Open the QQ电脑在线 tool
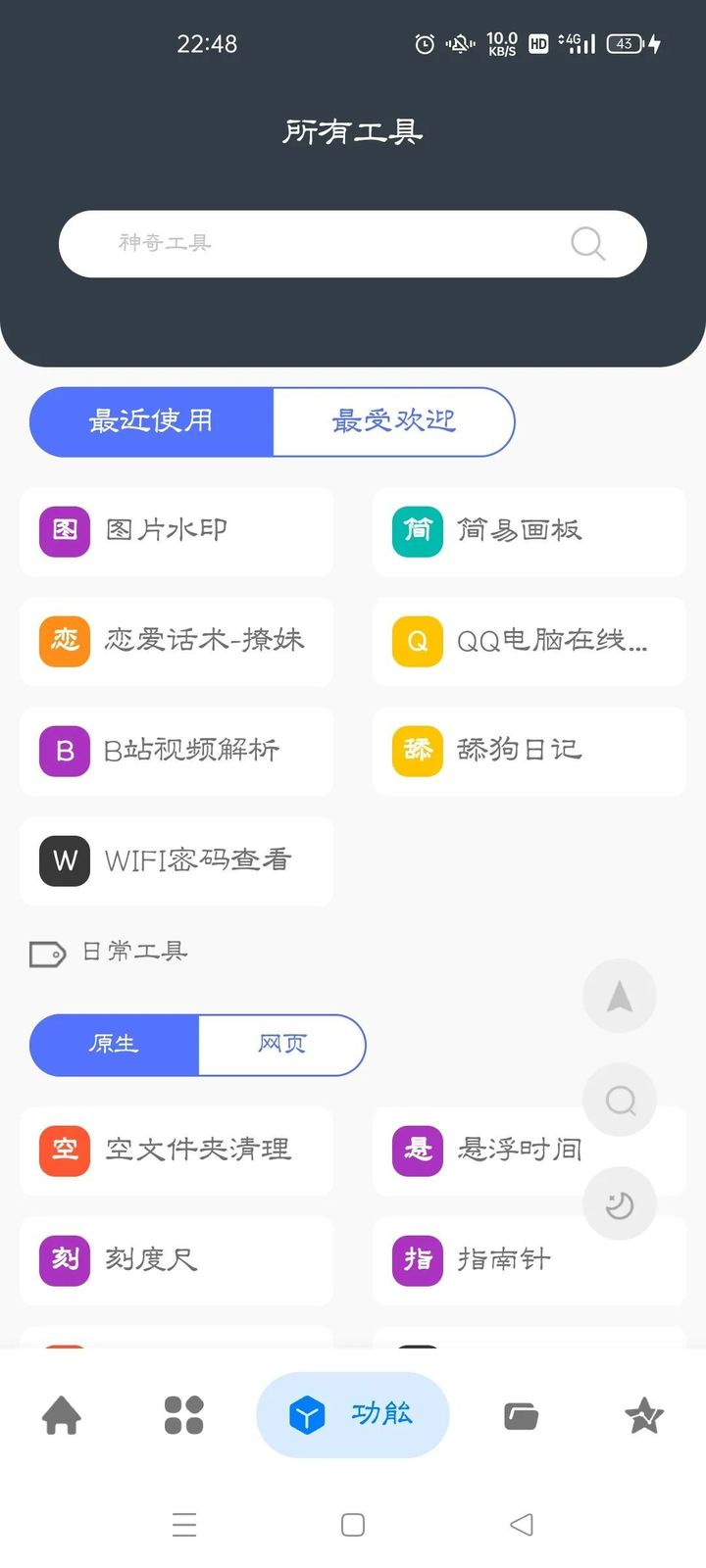Screen dimensions: 706x1568 point(529,641)
